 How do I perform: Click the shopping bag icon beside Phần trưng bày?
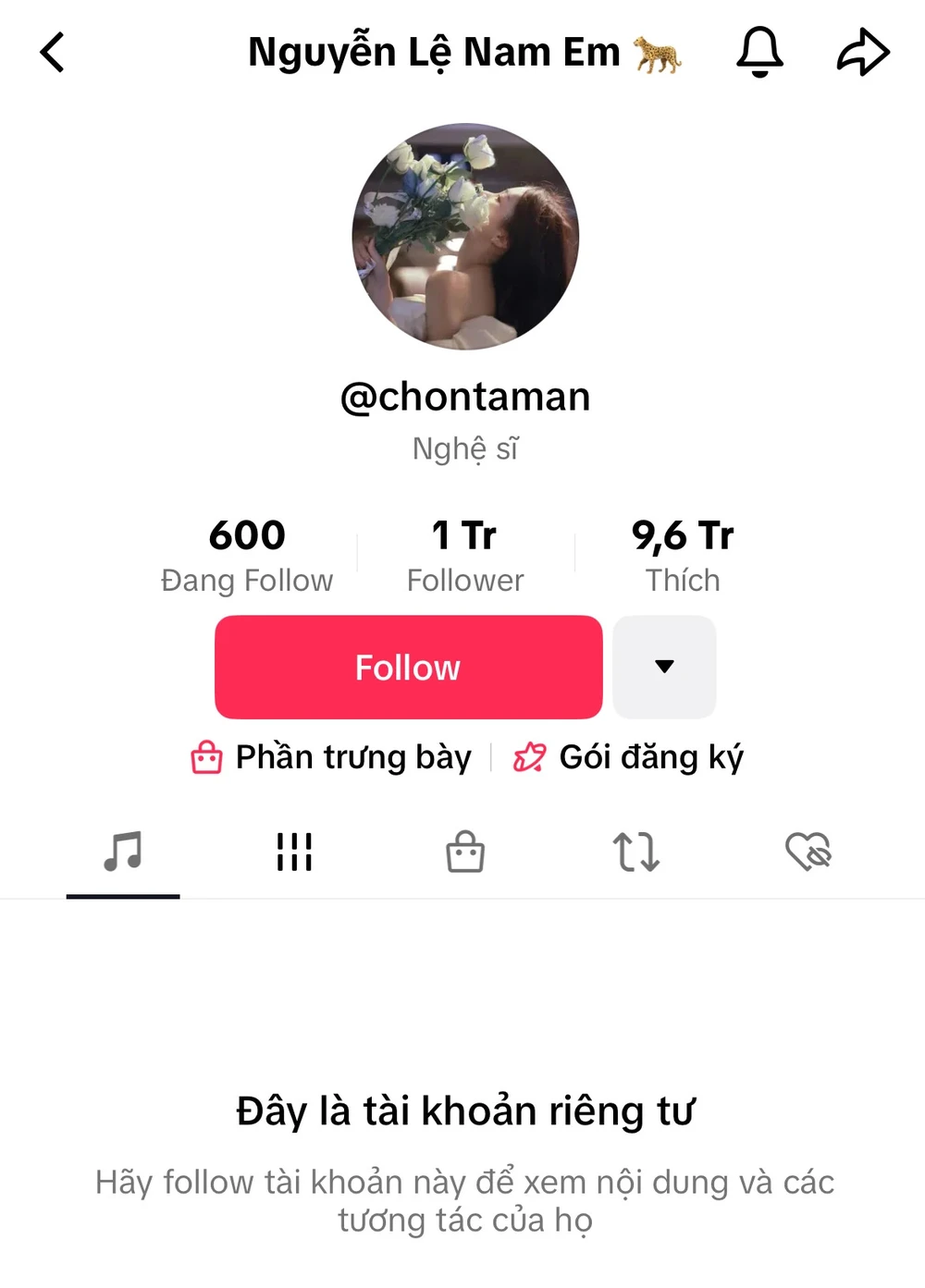(205, 756)
